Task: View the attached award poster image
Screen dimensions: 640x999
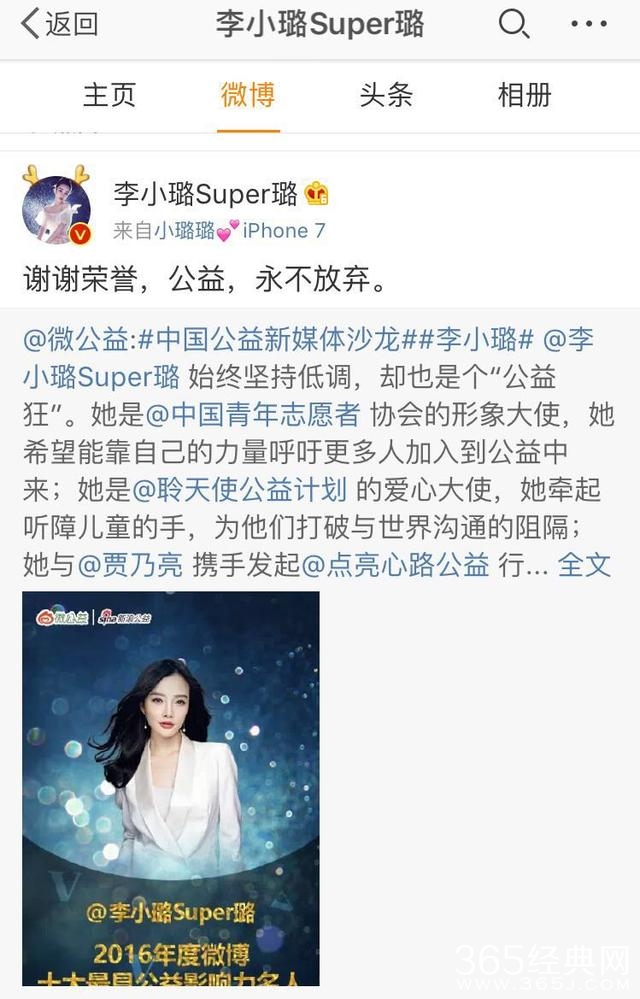Action: (171, 788)
